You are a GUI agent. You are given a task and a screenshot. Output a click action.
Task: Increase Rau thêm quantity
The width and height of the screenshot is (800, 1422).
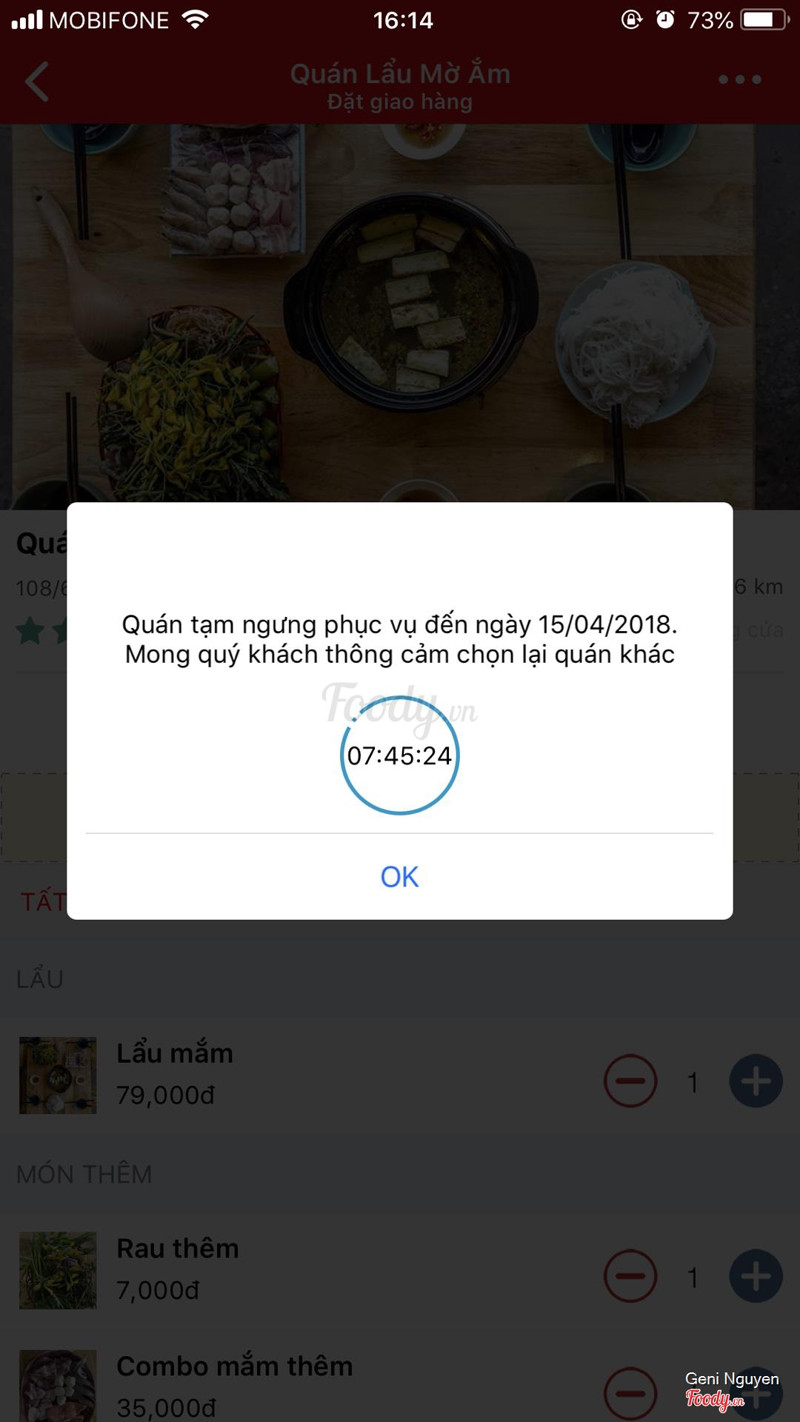point(755,1276)
